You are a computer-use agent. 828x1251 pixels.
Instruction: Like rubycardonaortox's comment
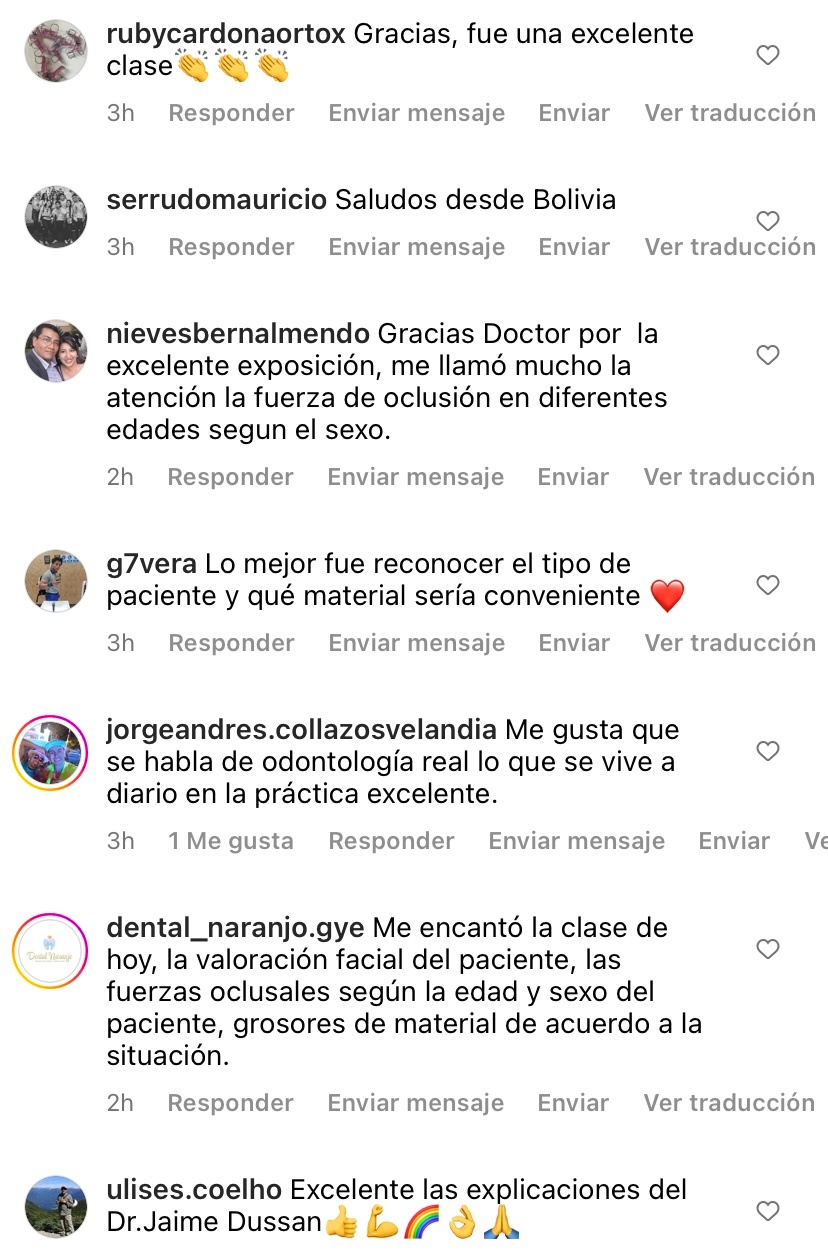click(767, 56)
